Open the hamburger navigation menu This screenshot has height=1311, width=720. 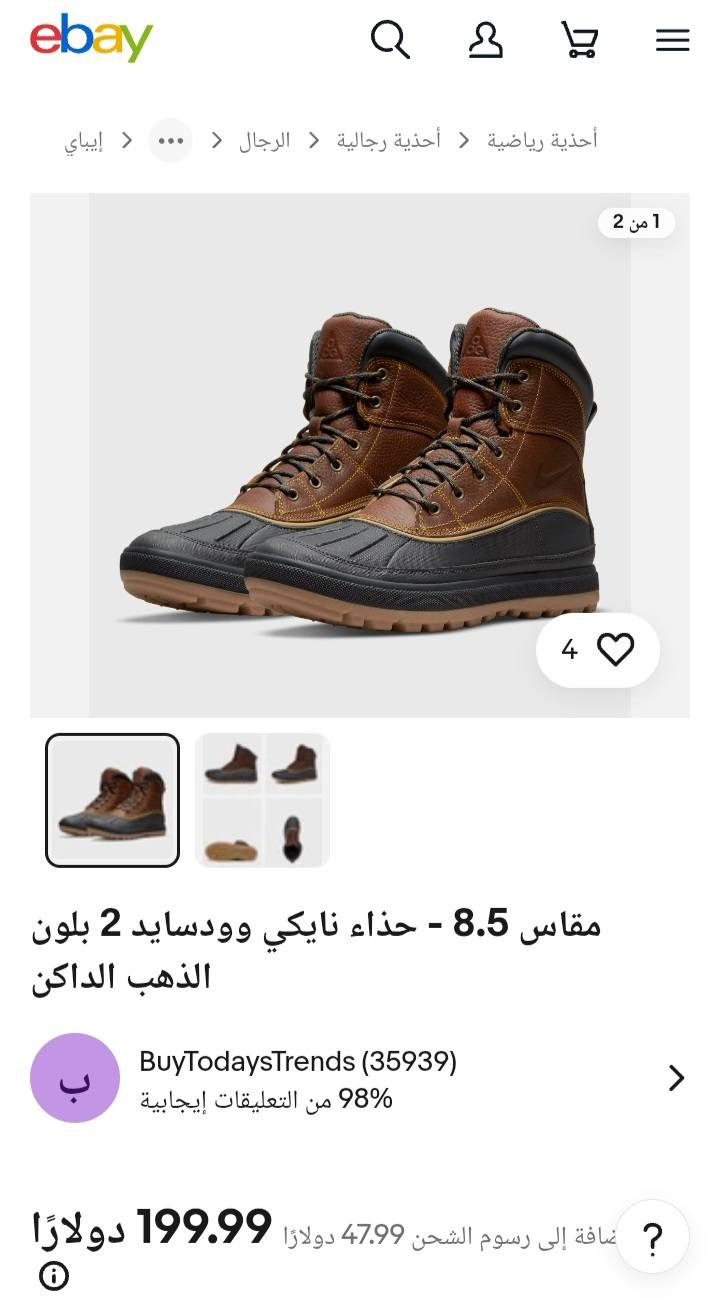(672, 40)
